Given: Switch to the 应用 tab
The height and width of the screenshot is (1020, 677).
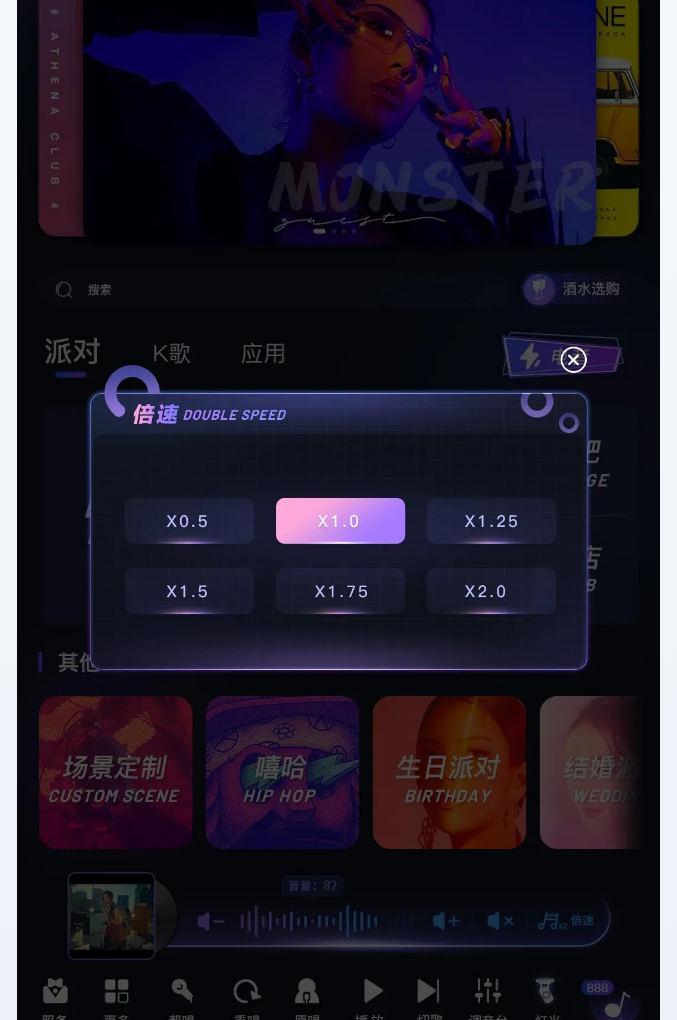Looking at the screenshot, I should pyautogui.click(x=263, y=354).
